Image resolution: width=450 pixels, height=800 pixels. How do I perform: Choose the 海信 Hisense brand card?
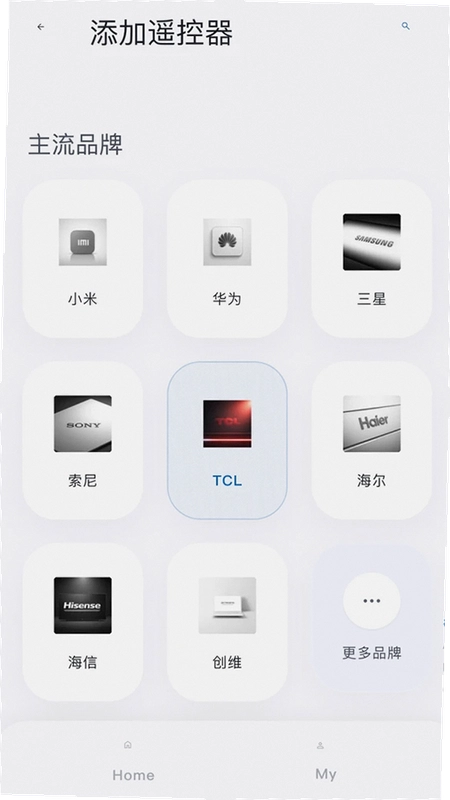83,622
